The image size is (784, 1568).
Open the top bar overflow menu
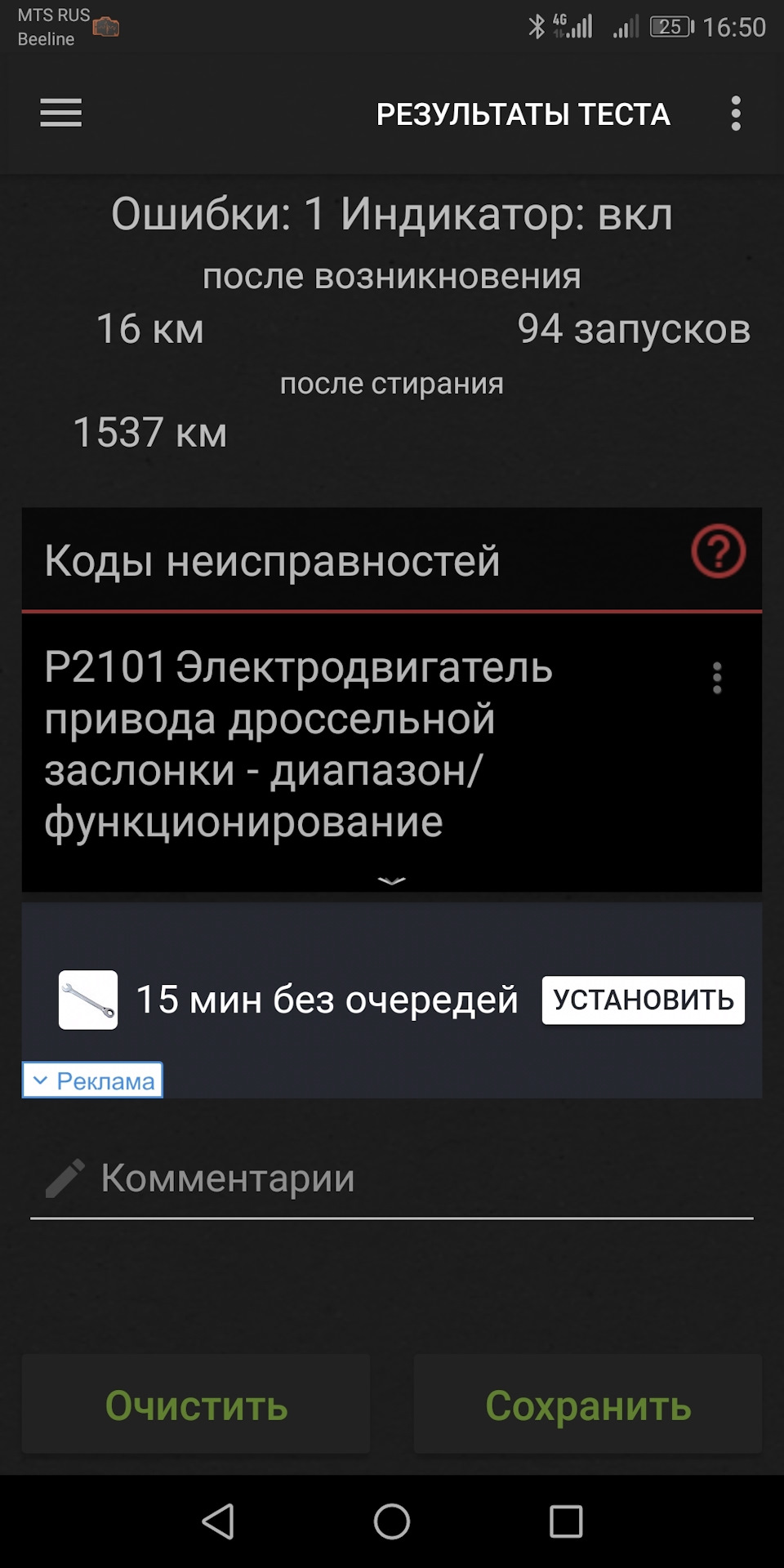pyautogui.click(x=736, y=114)
